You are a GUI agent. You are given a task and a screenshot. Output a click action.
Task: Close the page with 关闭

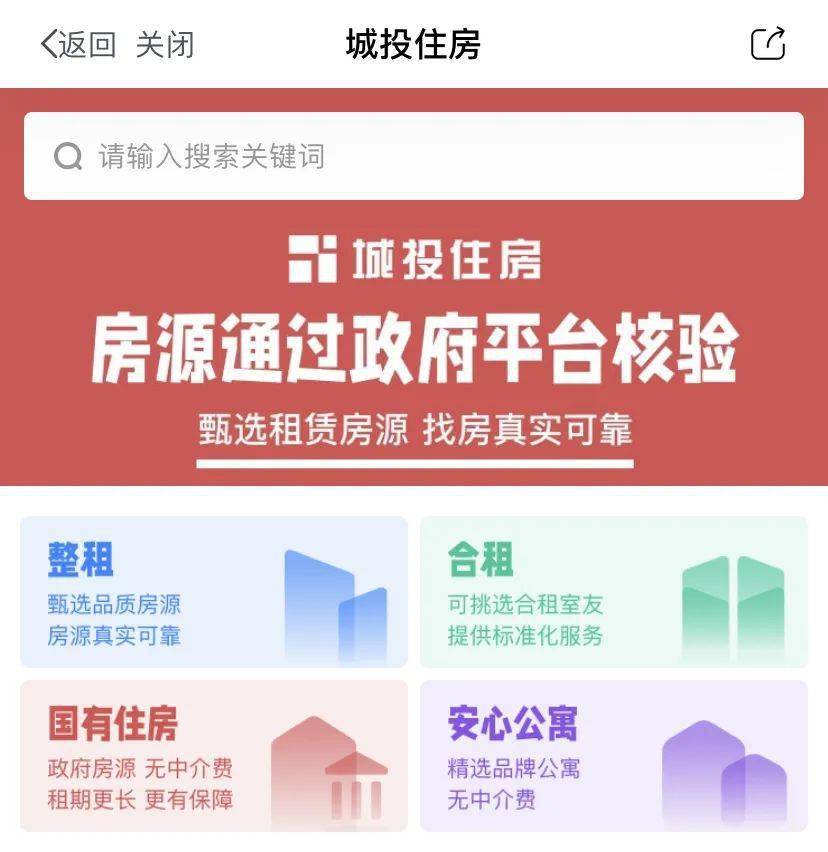165,45
